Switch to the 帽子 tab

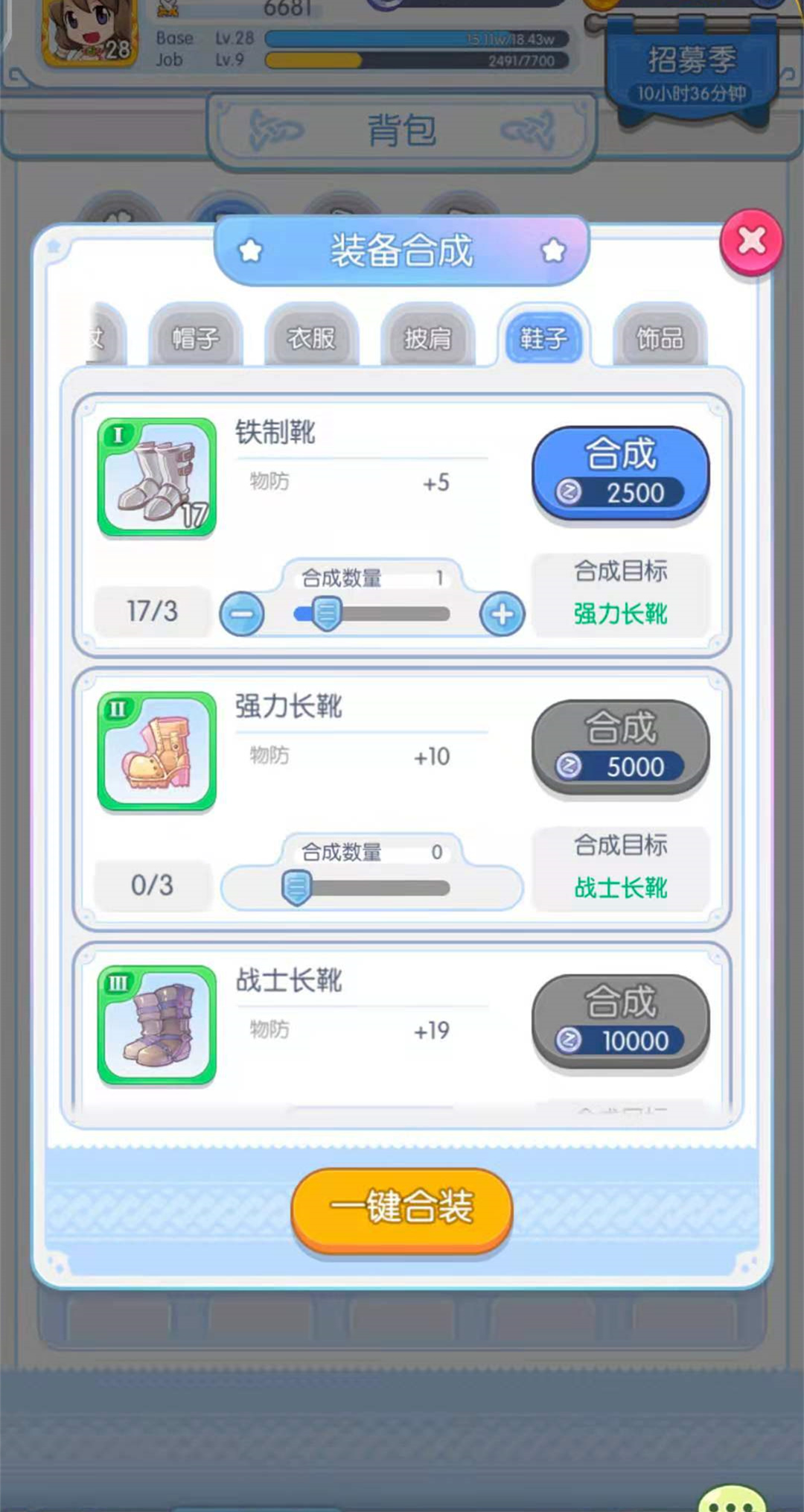pyautogui.click(x=196, y=338)
